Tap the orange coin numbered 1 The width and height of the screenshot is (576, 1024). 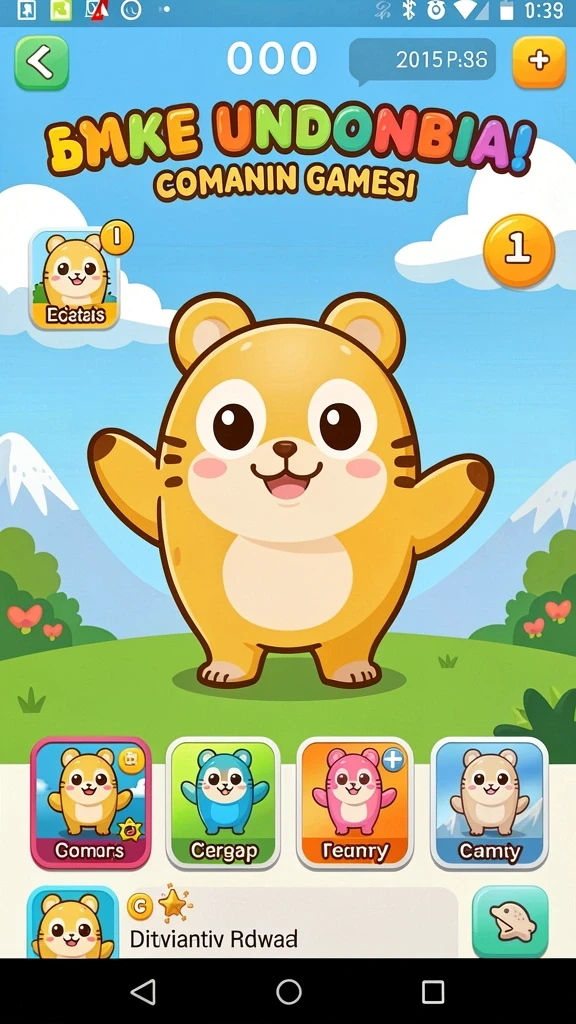[x=519, y=250]
